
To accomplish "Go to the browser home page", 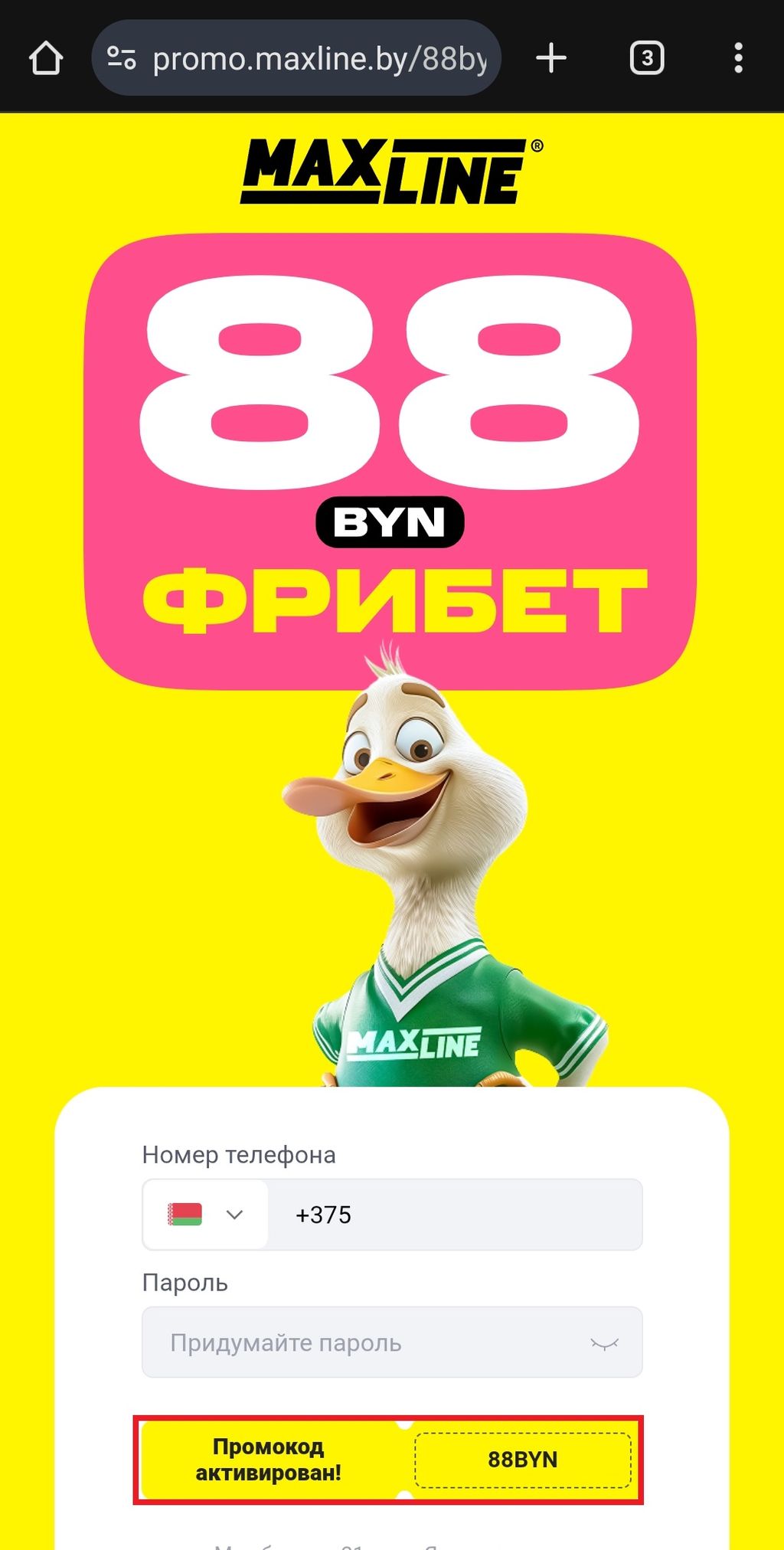I will (45, 58).
